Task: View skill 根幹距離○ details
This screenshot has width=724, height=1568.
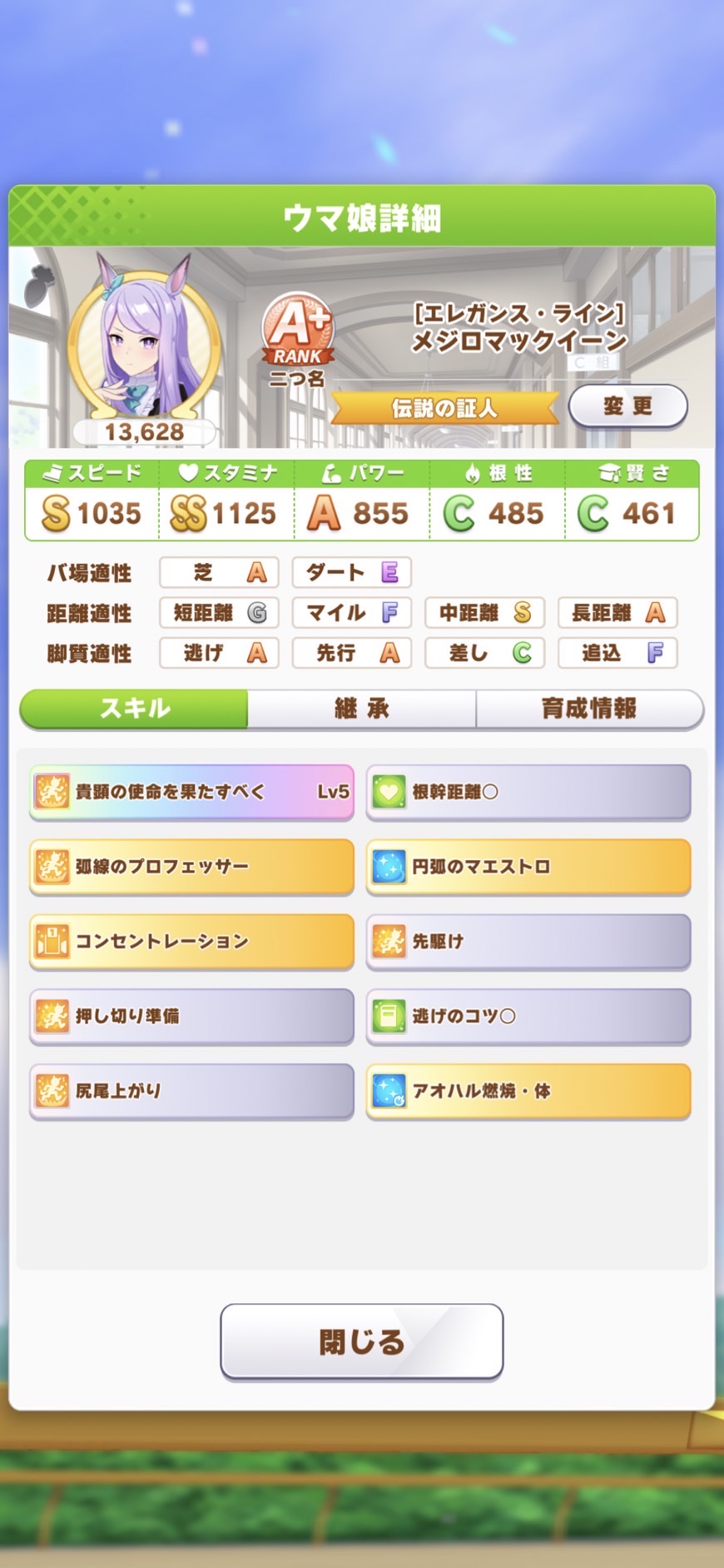Action: (528, 792)
